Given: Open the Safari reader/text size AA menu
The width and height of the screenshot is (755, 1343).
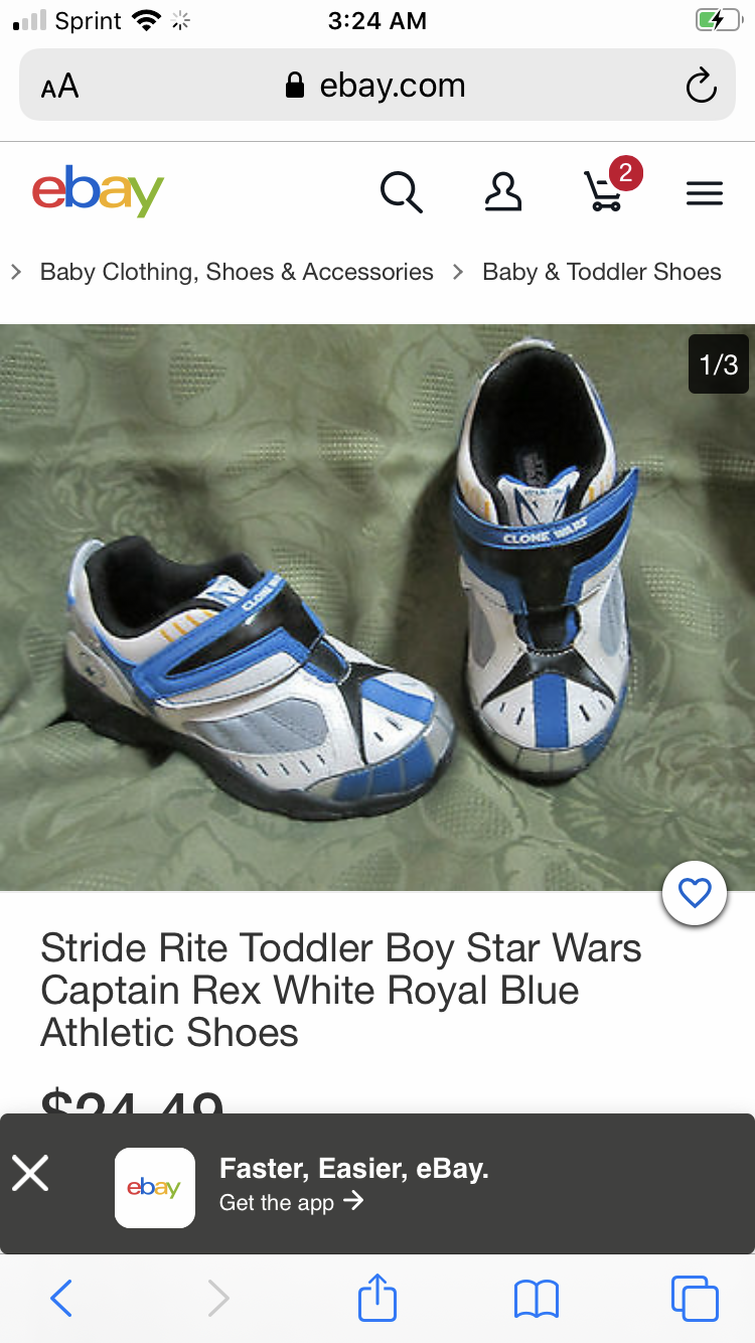Looking at the screenshot, I should (59, 86).
